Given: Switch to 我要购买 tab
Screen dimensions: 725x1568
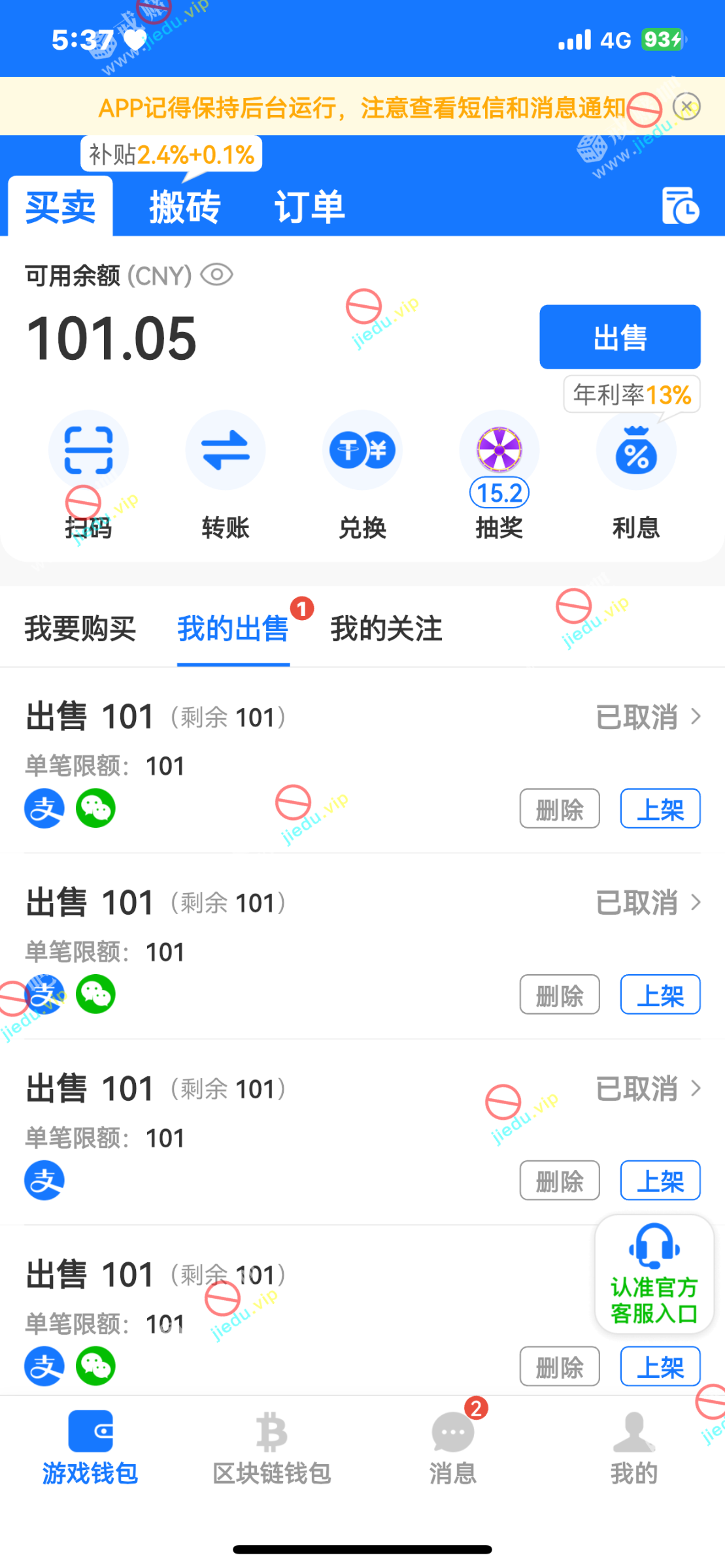Looking at the screenshot, I should click(x=80, y=629).
